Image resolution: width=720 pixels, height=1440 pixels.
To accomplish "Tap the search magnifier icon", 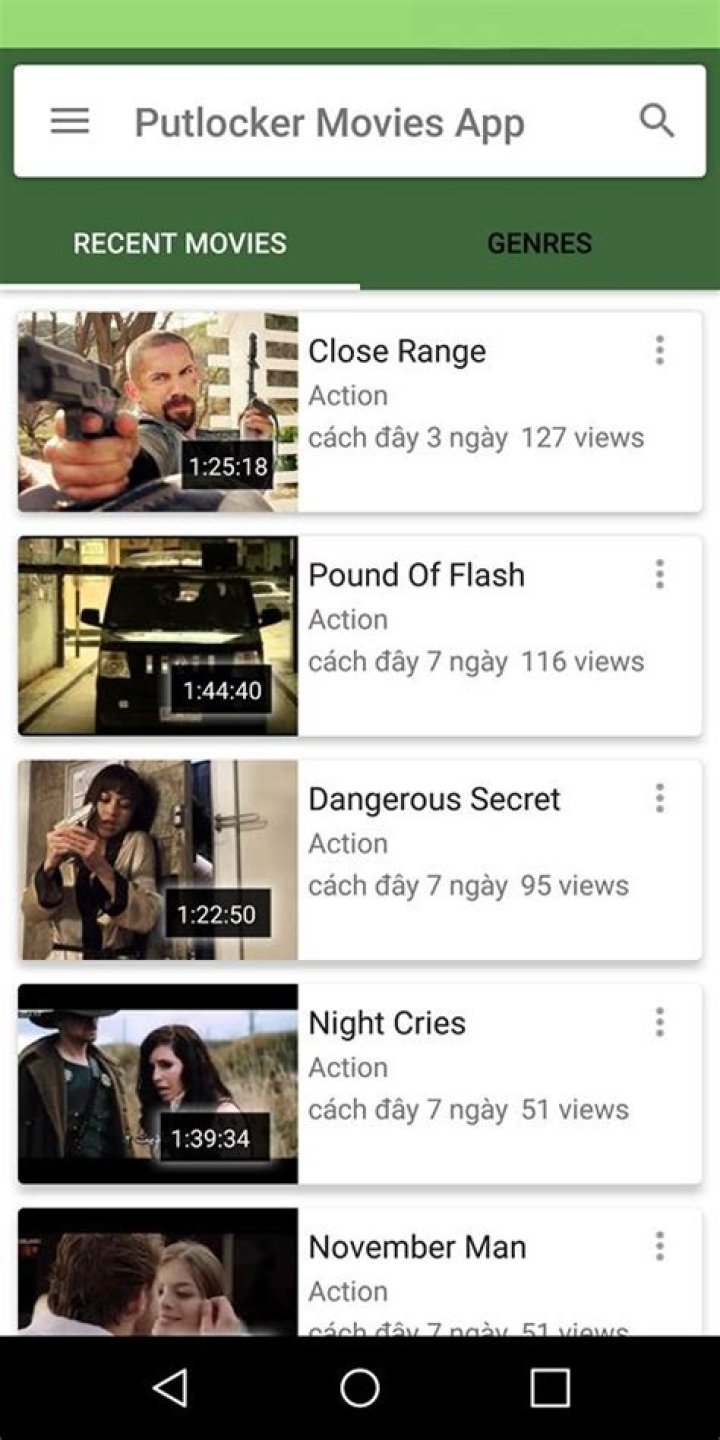I will click(x=657, y=121).
